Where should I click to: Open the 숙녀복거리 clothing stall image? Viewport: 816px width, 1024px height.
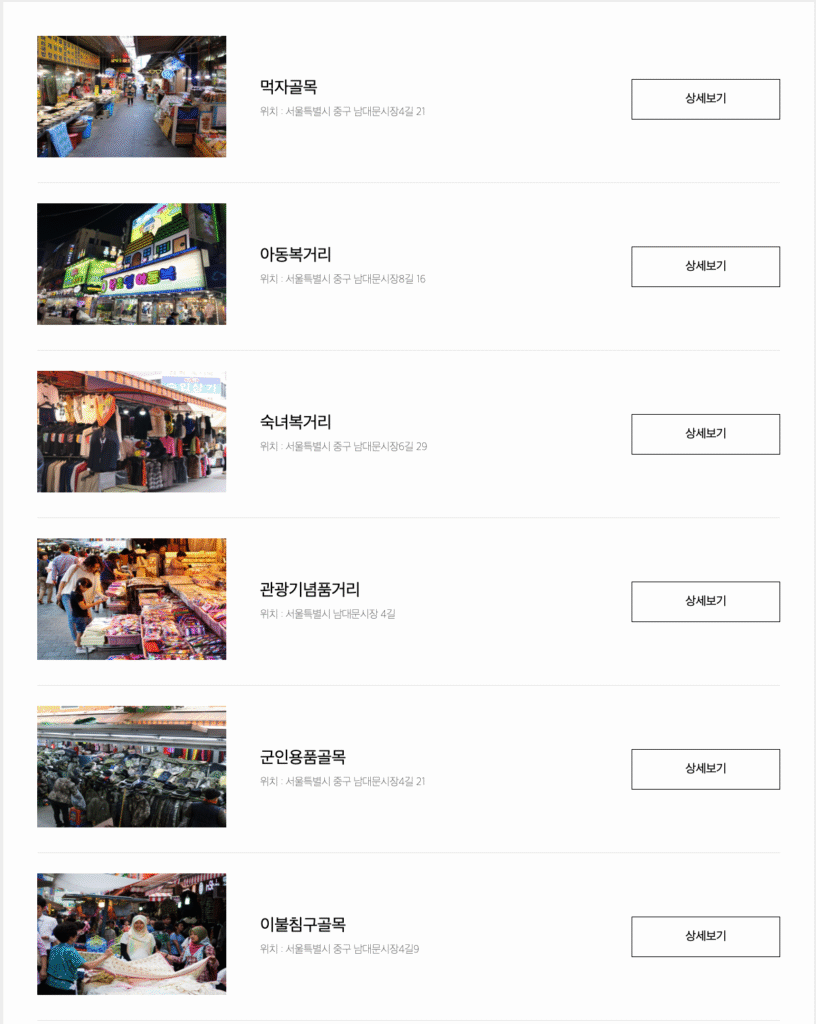point(131,432)
